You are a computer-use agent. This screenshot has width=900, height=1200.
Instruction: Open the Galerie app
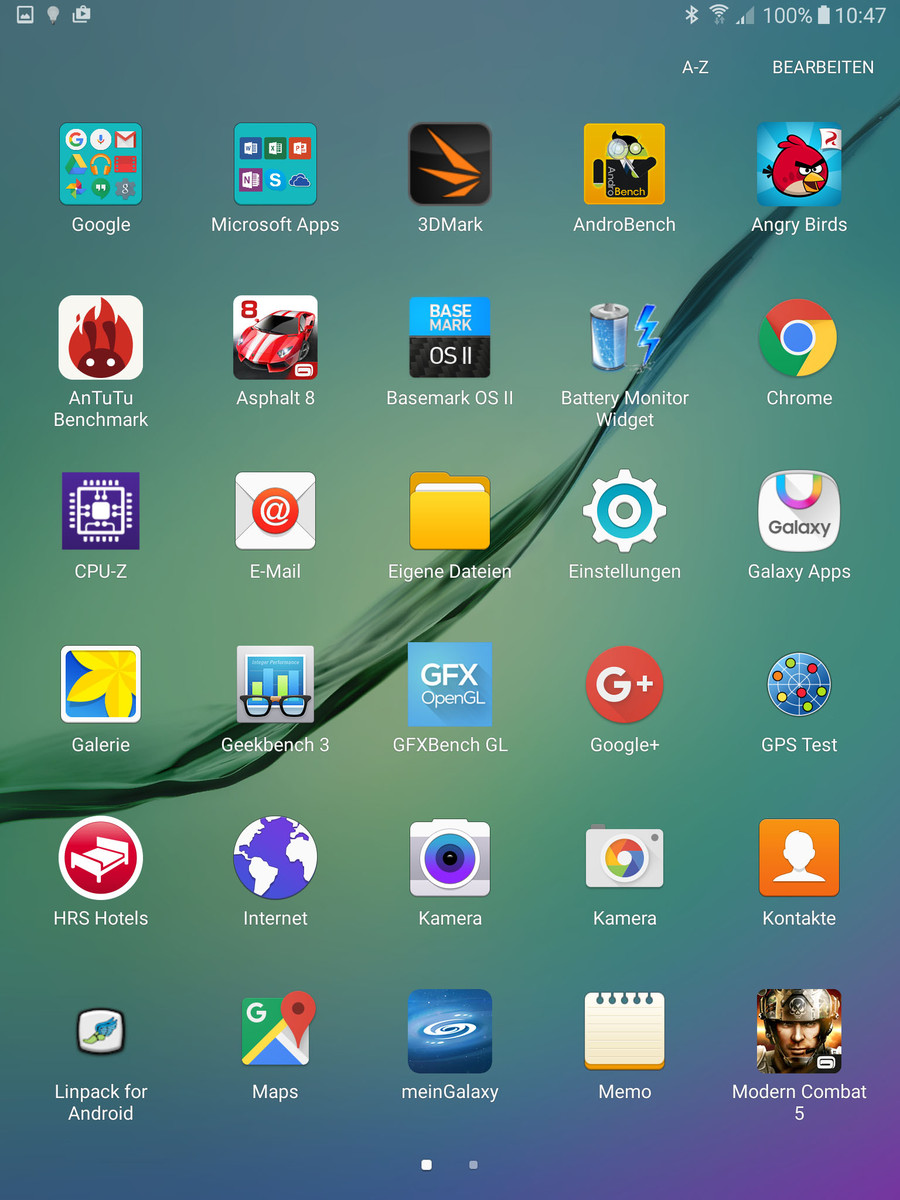101,684
